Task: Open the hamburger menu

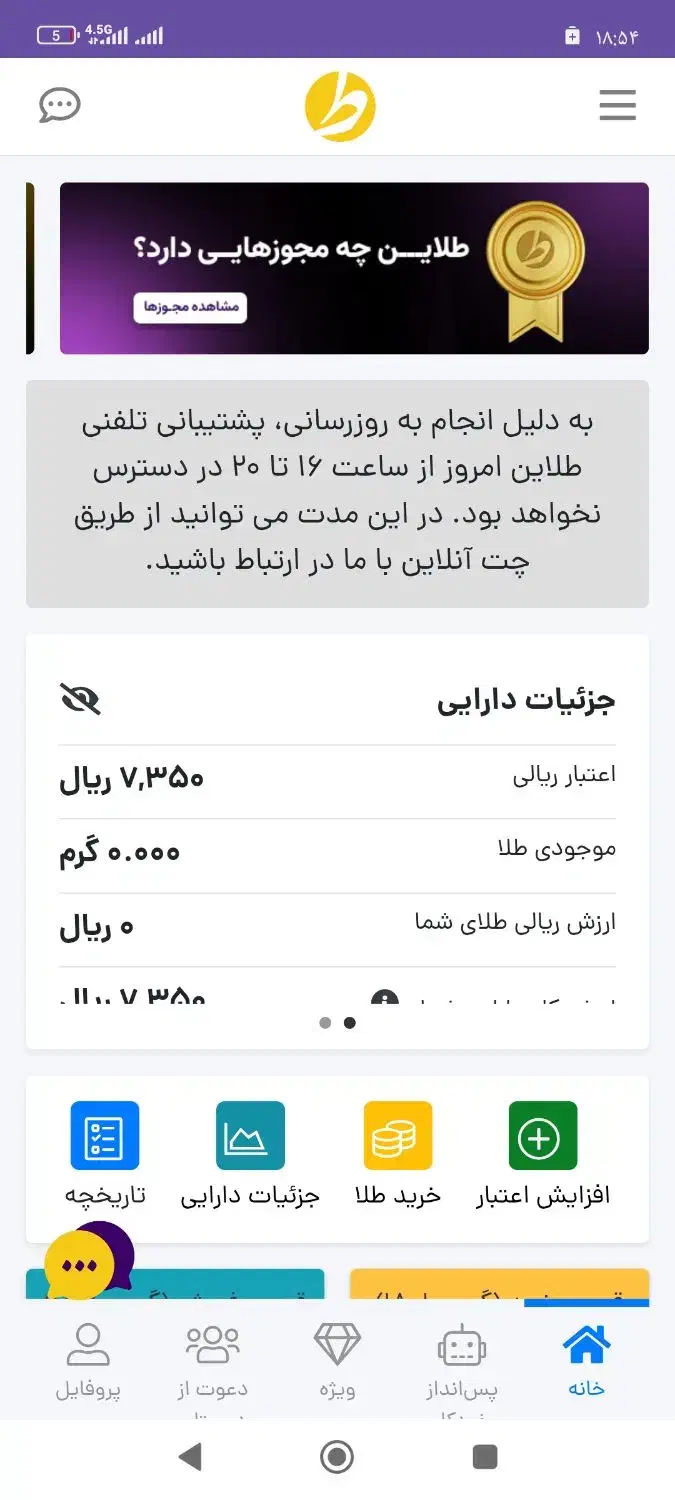Action: click(617, 105)
